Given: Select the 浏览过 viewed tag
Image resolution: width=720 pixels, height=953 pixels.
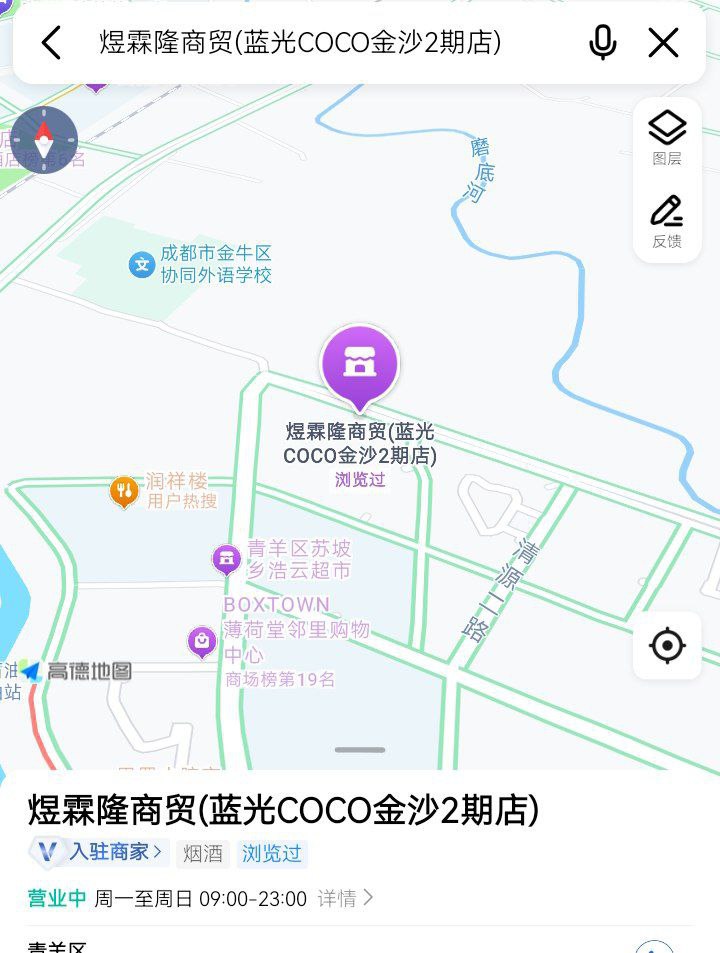Looking at the screenshot, I should (273, 853).
